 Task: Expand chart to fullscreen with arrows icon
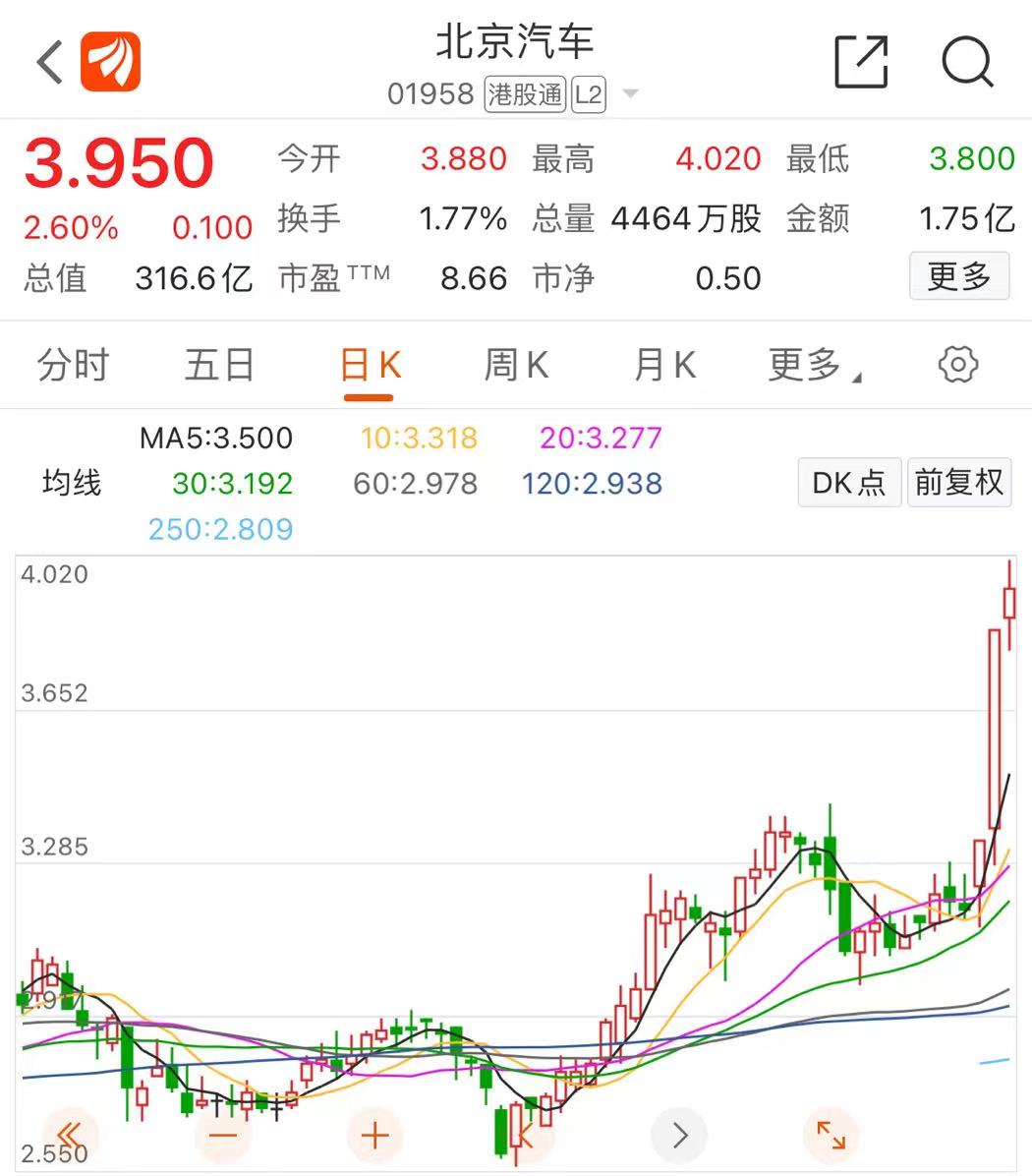(x=831, y=1135)
